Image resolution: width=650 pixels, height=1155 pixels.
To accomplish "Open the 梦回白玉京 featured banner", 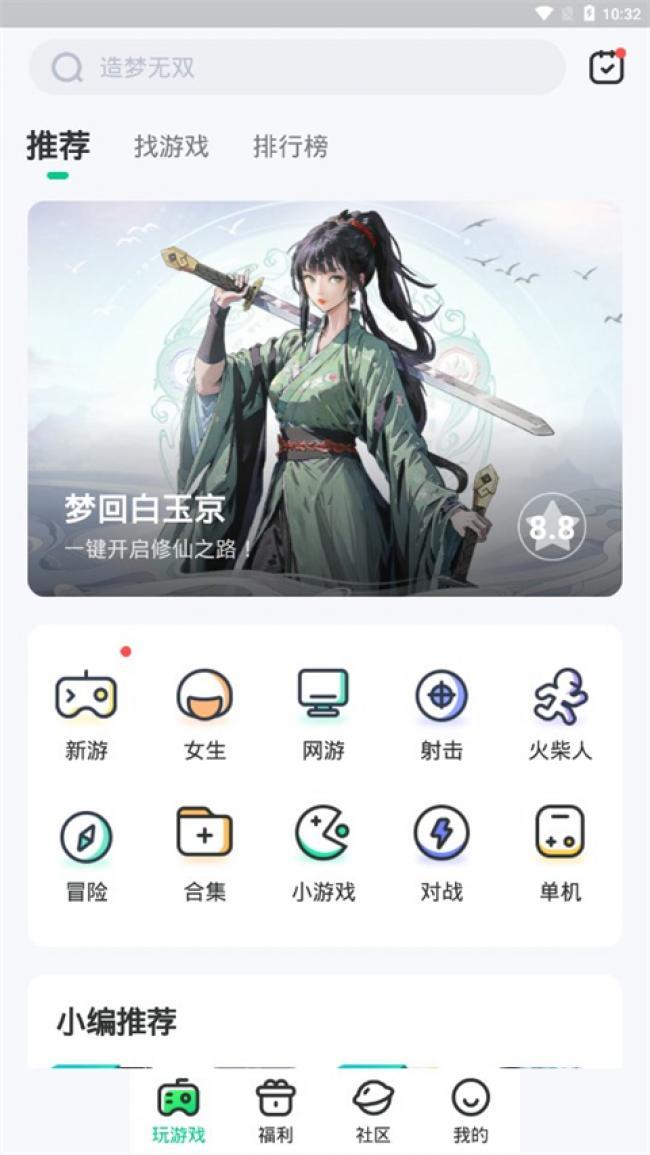I will 324,398.
